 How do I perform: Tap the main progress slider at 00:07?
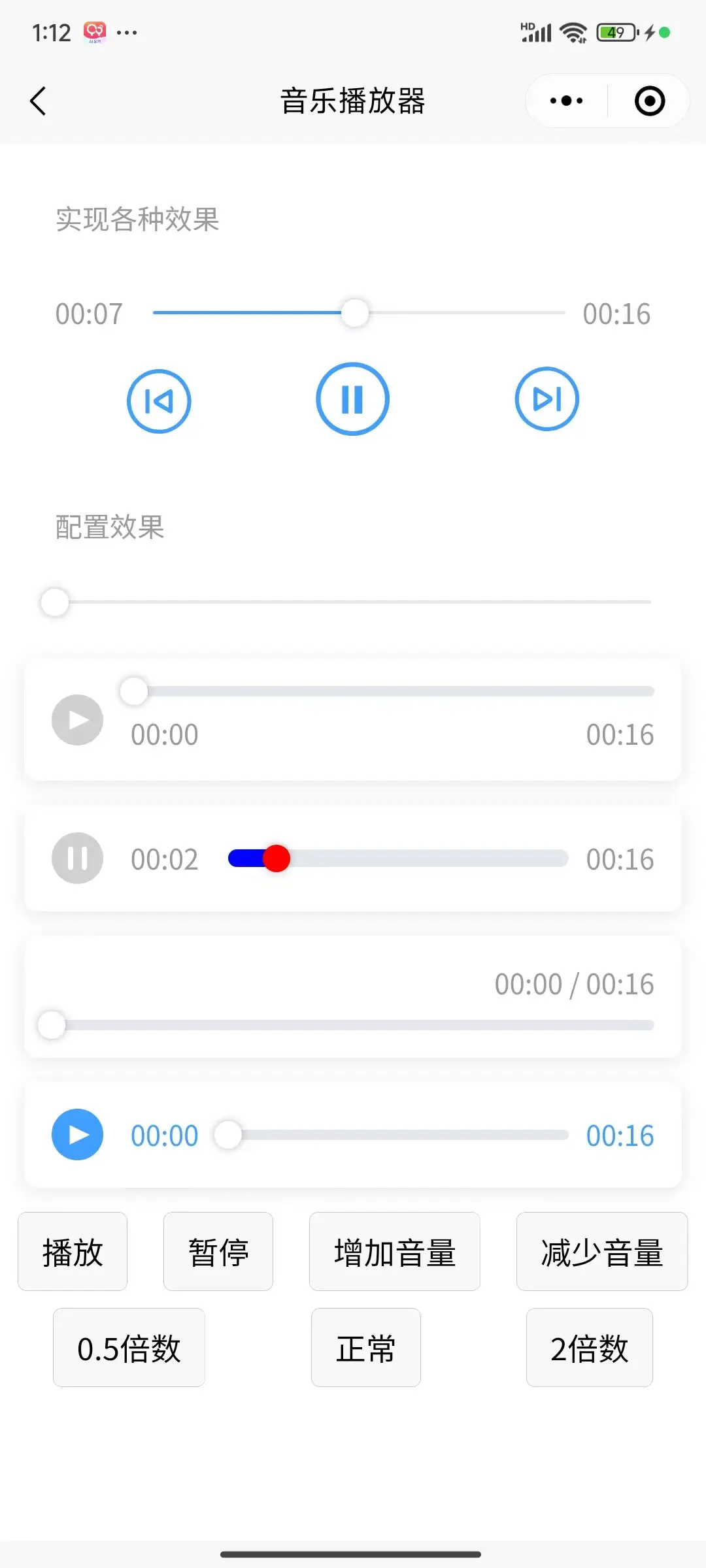[x=359, y=313]
